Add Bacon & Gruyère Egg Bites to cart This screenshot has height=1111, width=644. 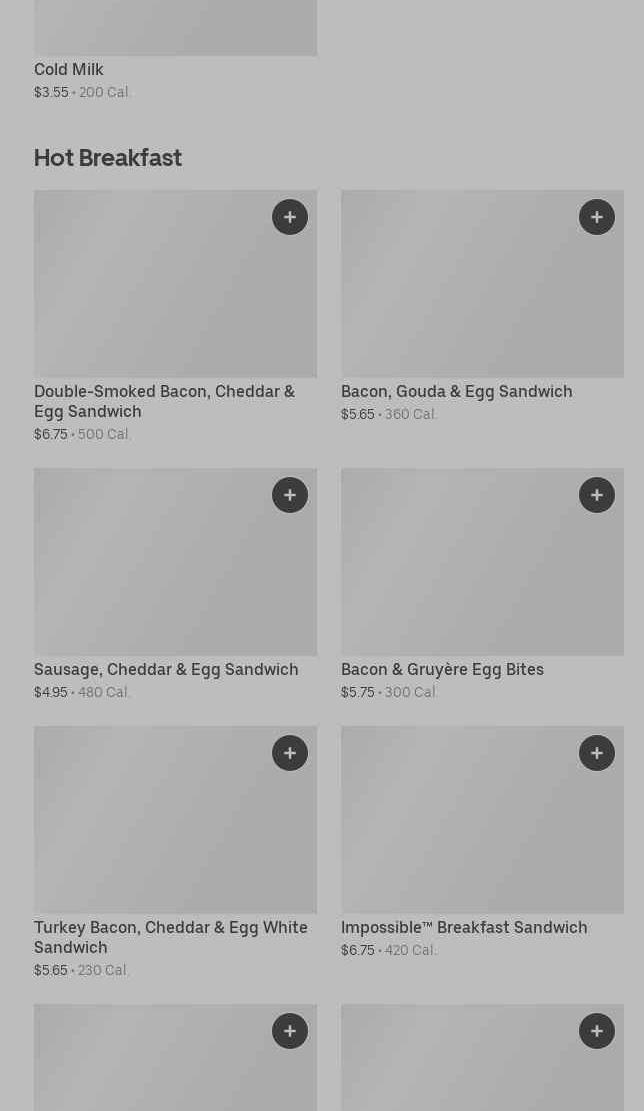point(597,495)
